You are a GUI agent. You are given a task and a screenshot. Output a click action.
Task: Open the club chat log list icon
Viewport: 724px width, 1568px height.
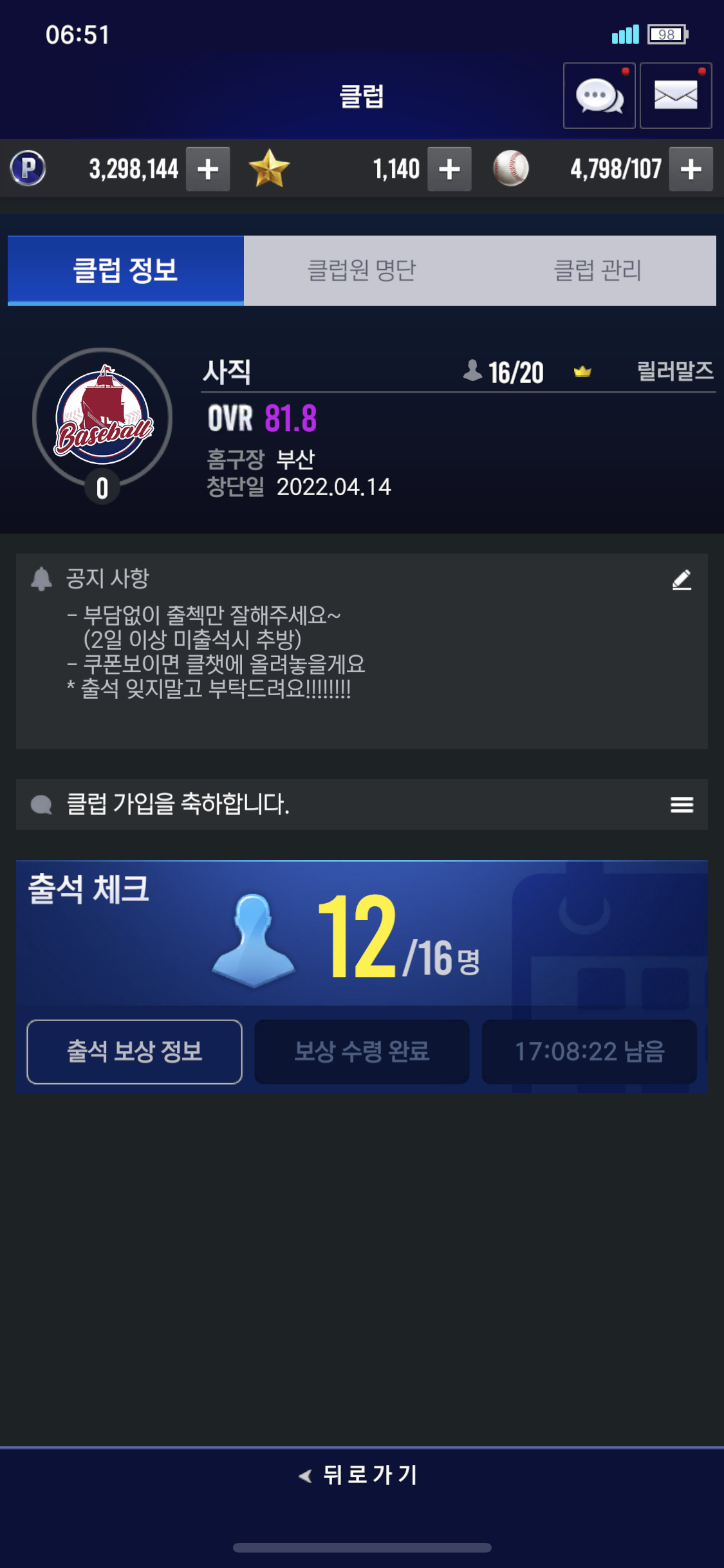[682, 805]
